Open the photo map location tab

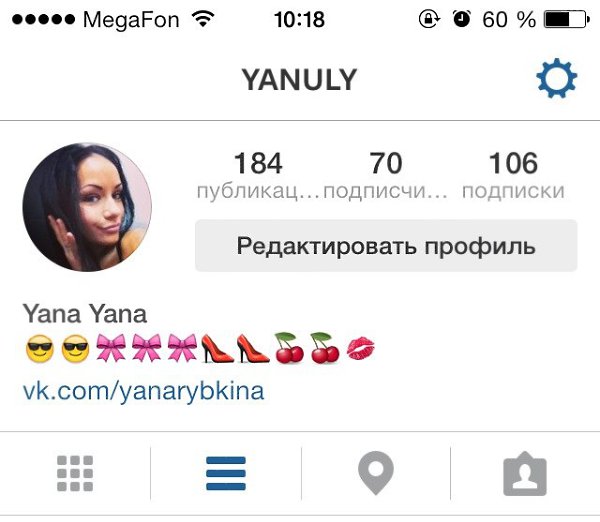tap(376, 473)
